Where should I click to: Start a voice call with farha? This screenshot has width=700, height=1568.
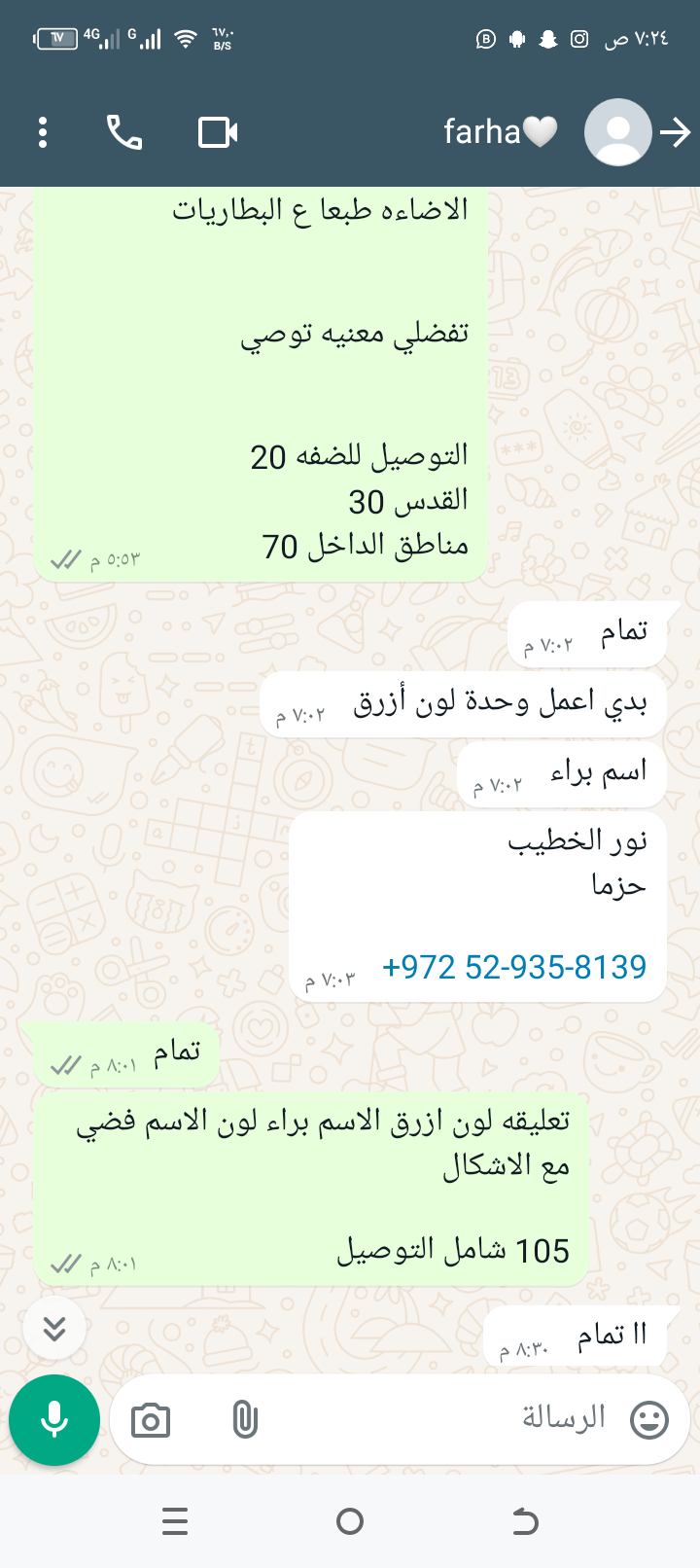(124, 132)
